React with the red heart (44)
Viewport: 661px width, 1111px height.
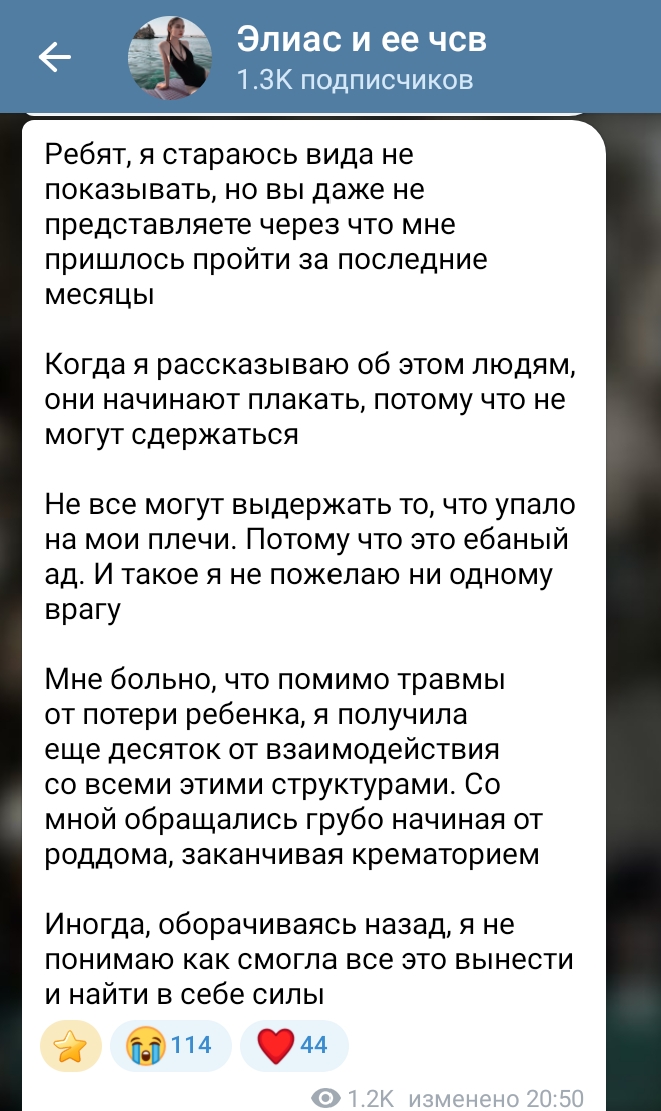pos(294,1045)
